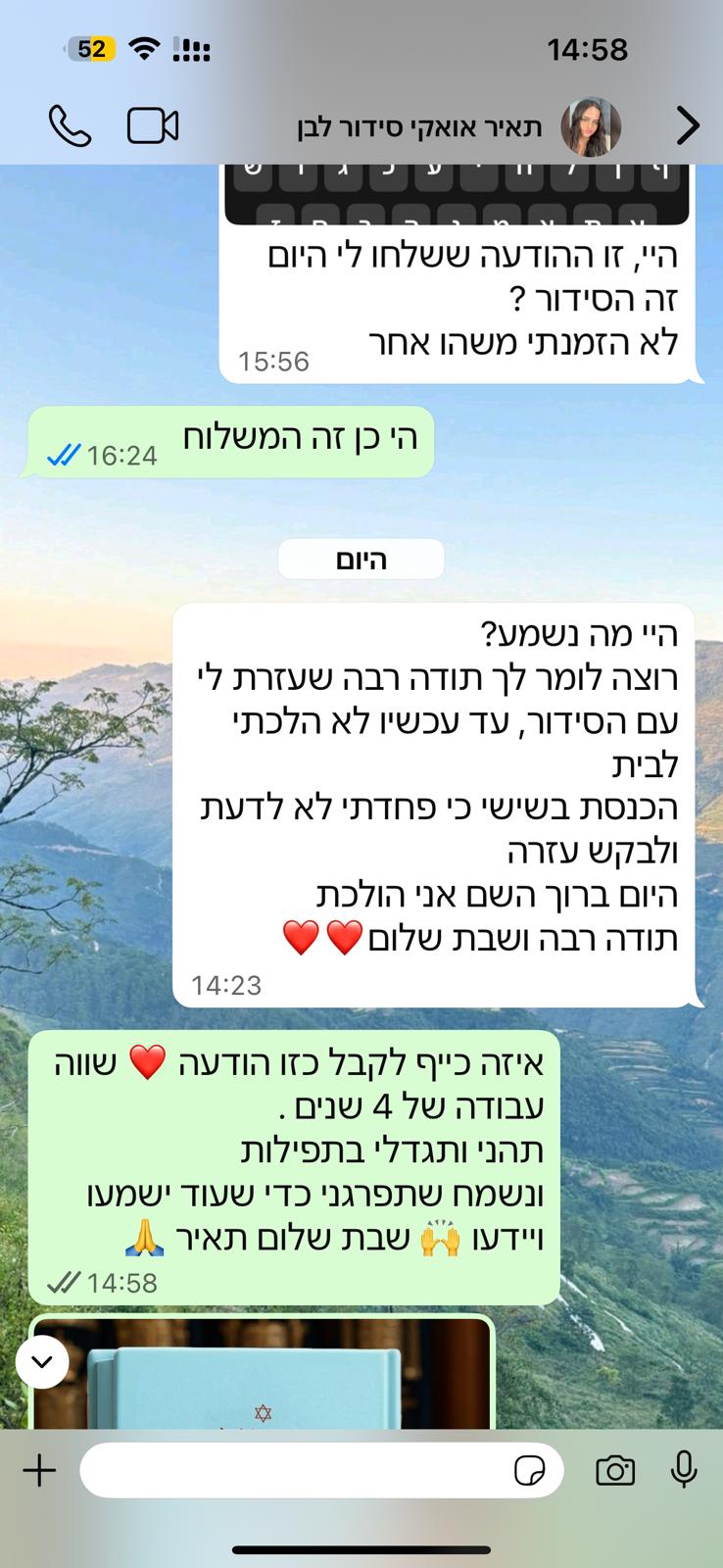Jump to the latest message with the down arrow
The image size is (723, 1568).
(43, 1362)
